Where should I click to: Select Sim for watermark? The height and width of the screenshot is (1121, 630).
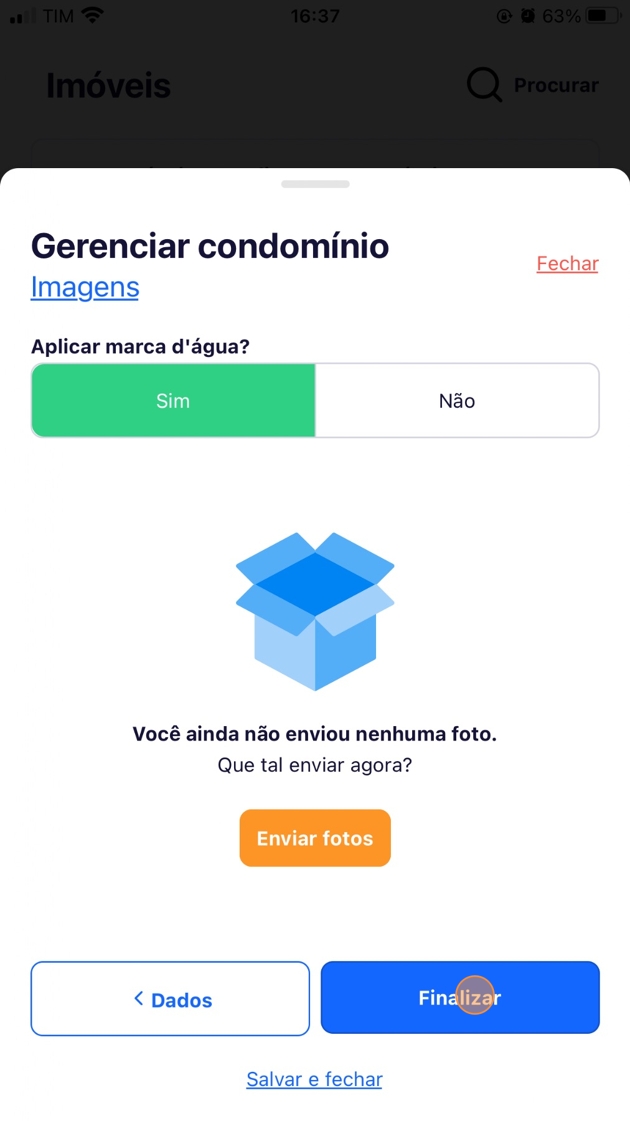(173, 401)
